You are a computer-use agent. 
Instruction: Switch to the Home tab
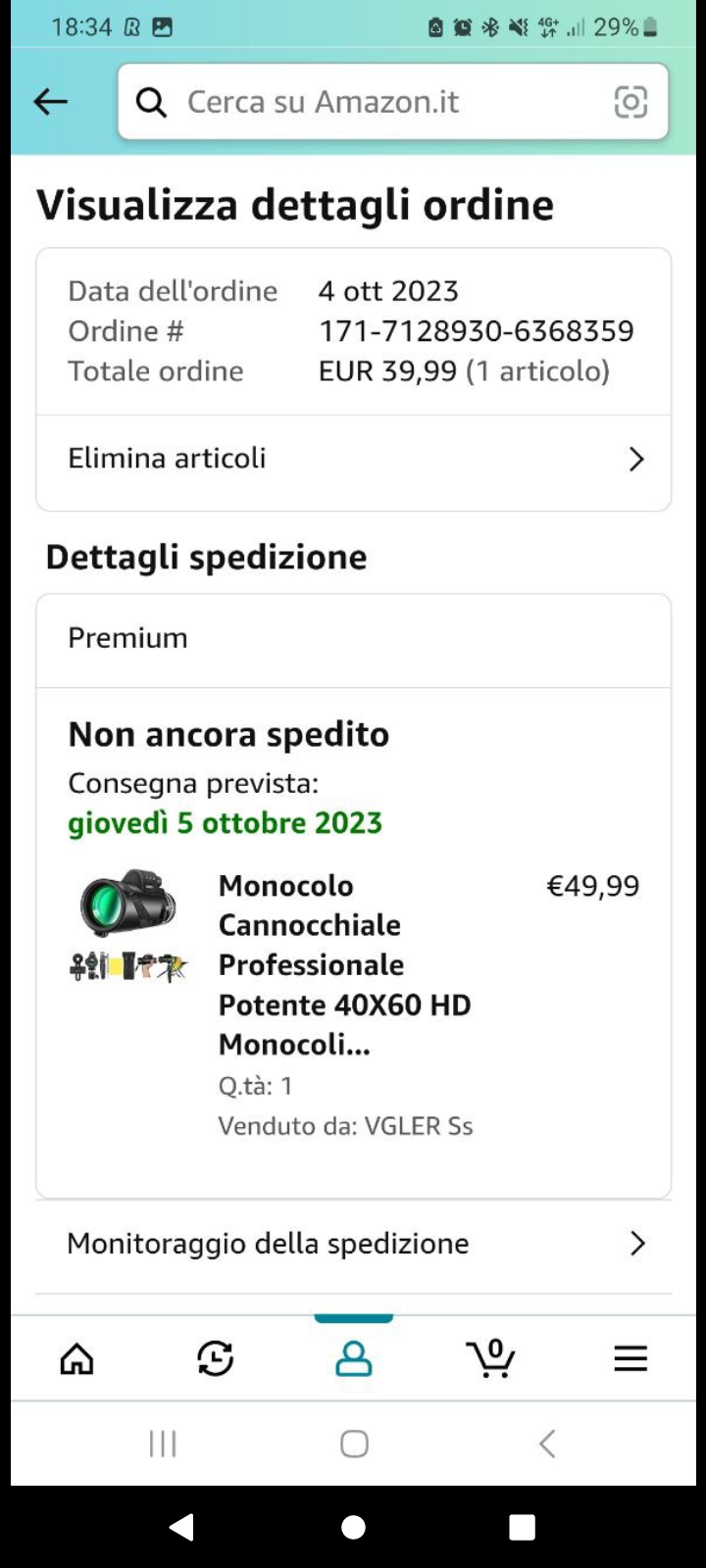click(77, 1358)
